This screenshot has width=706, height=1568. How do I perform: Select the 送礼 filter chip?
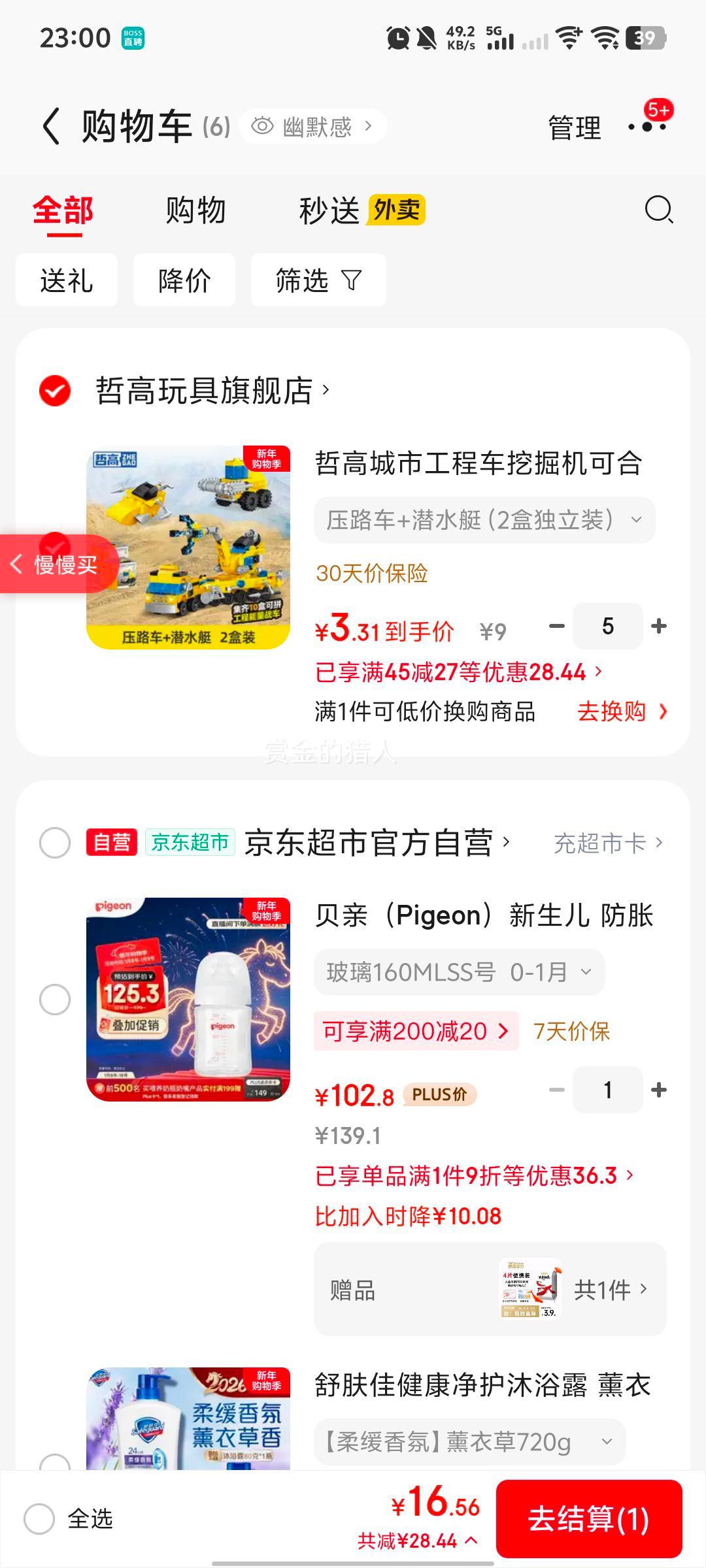[x=67, y=280]
